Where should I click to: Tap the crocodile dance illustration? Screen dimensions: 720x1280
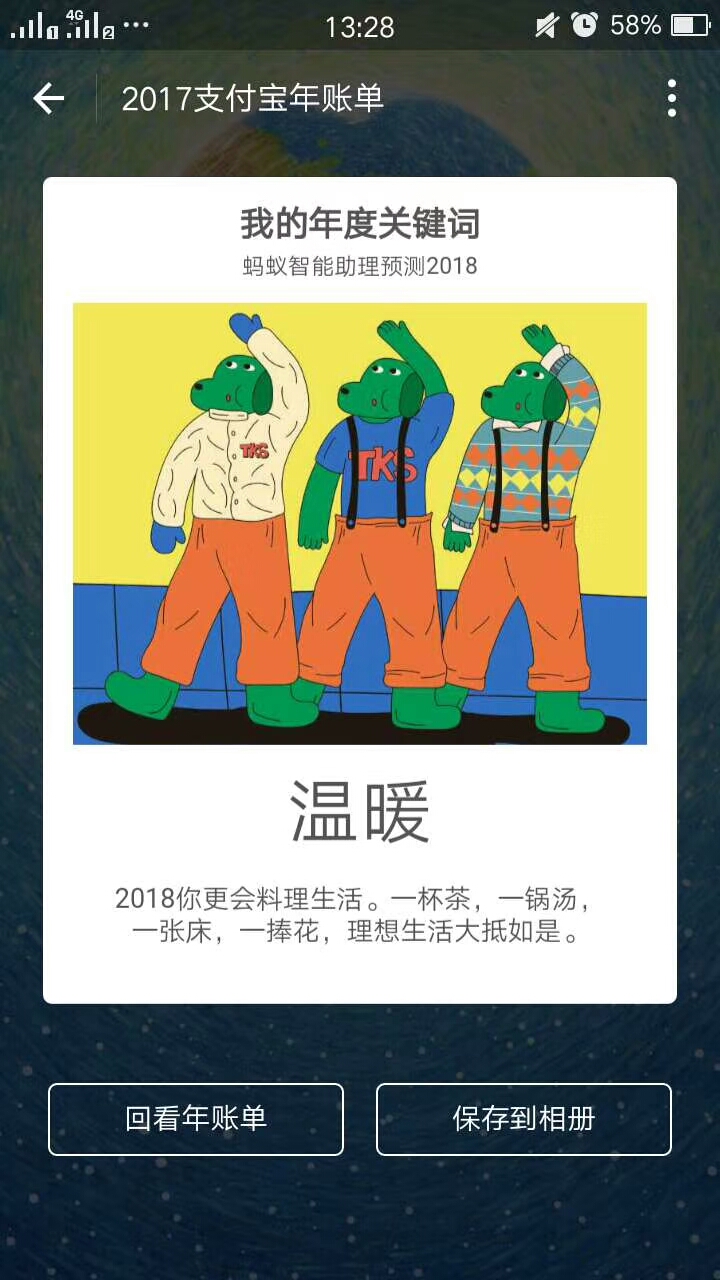(360, 524)
